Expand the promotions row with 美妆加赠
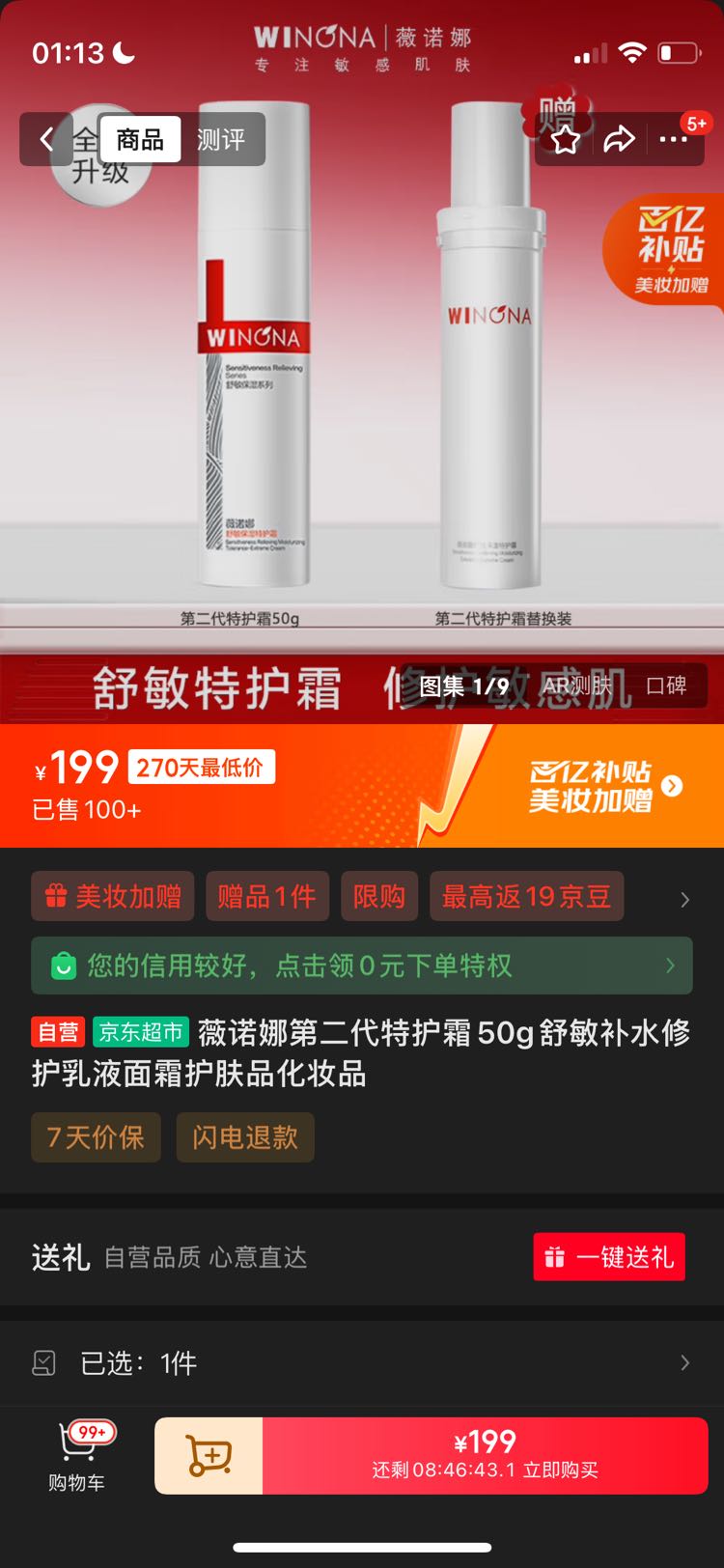Screen dimensions: 724x1568 [684, 899]
